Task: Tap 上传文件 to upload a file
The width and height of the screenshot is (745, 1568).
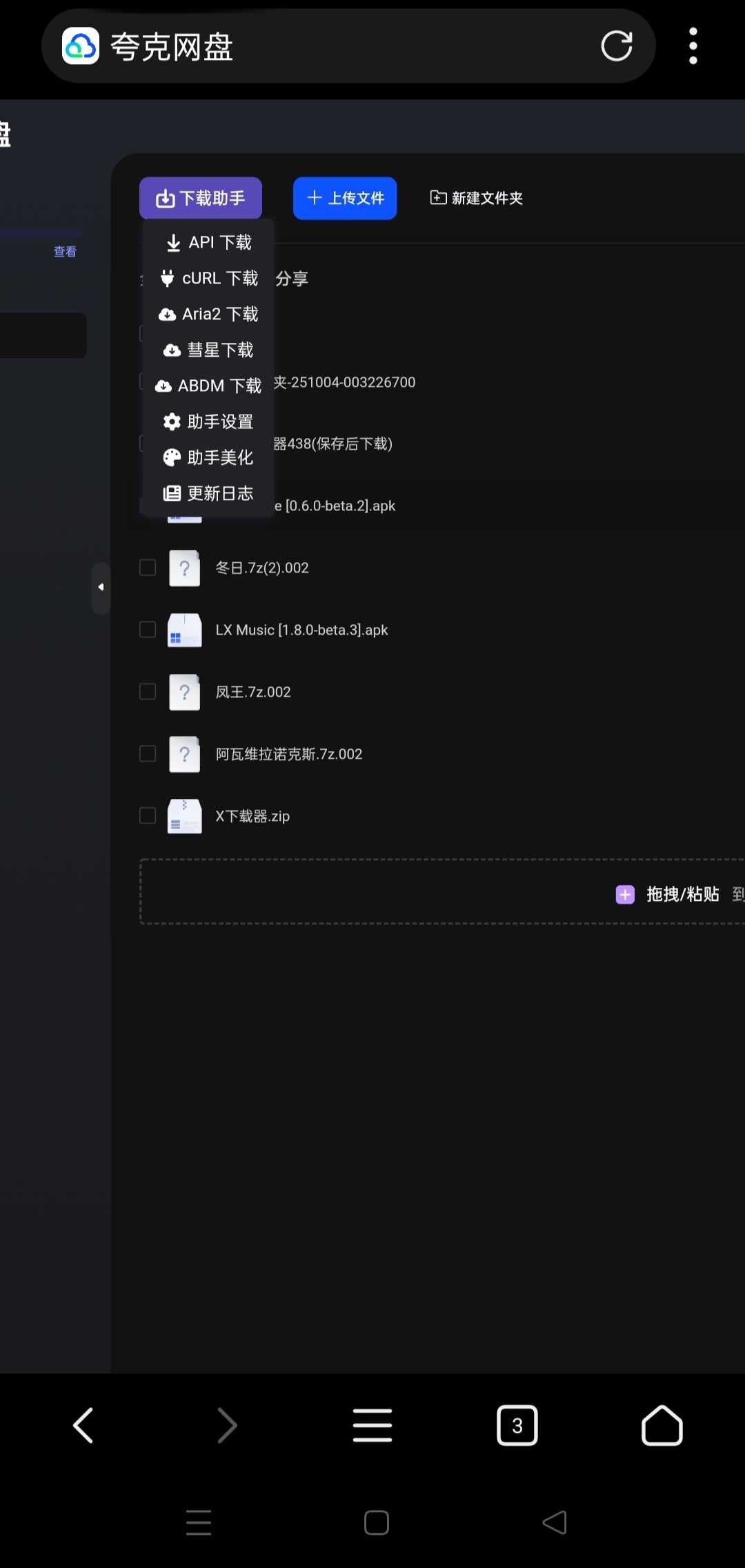Action: (x=345, y=199)
